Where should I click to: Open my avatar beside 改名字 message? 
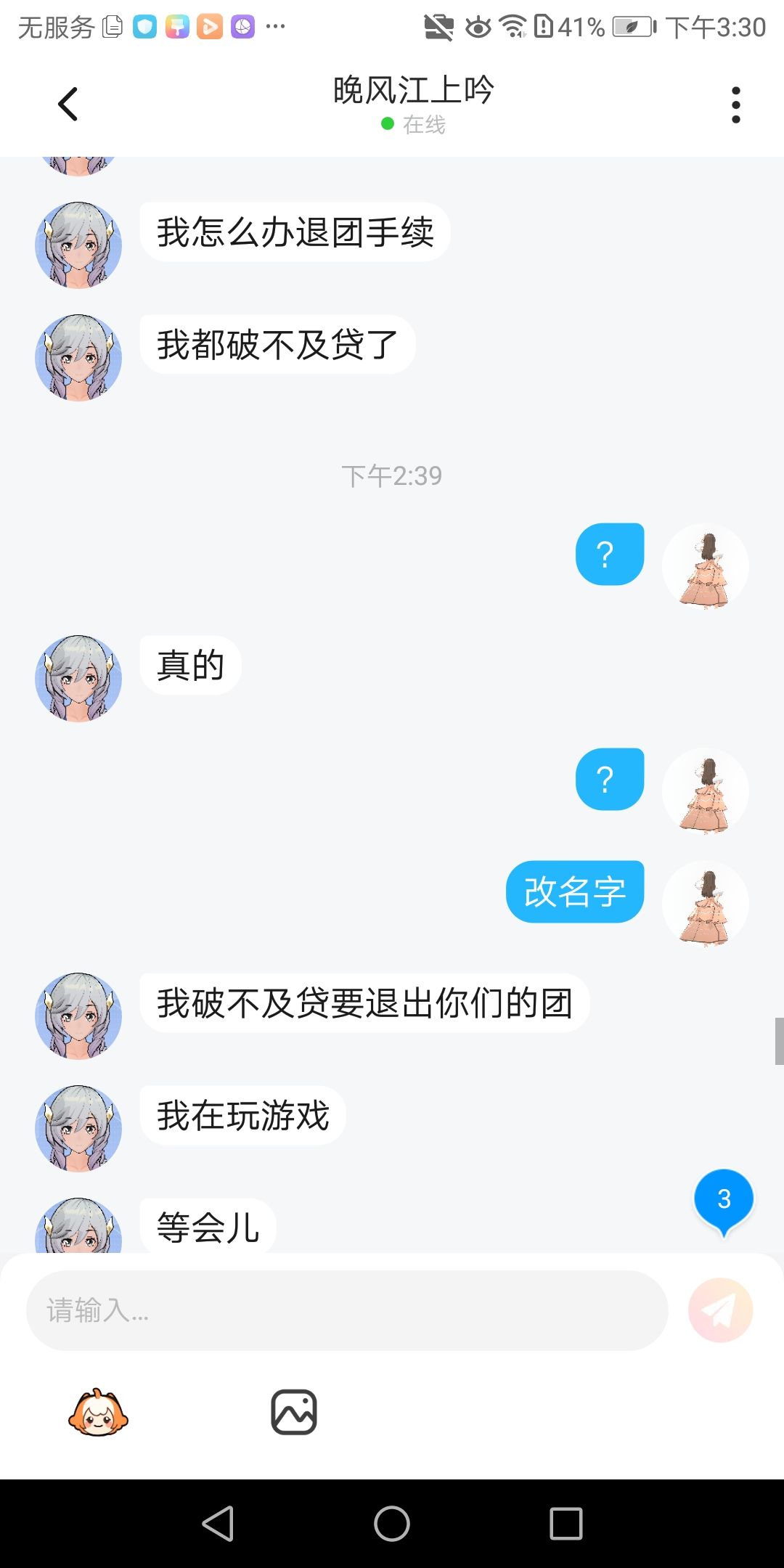click(x=706, y=904)
